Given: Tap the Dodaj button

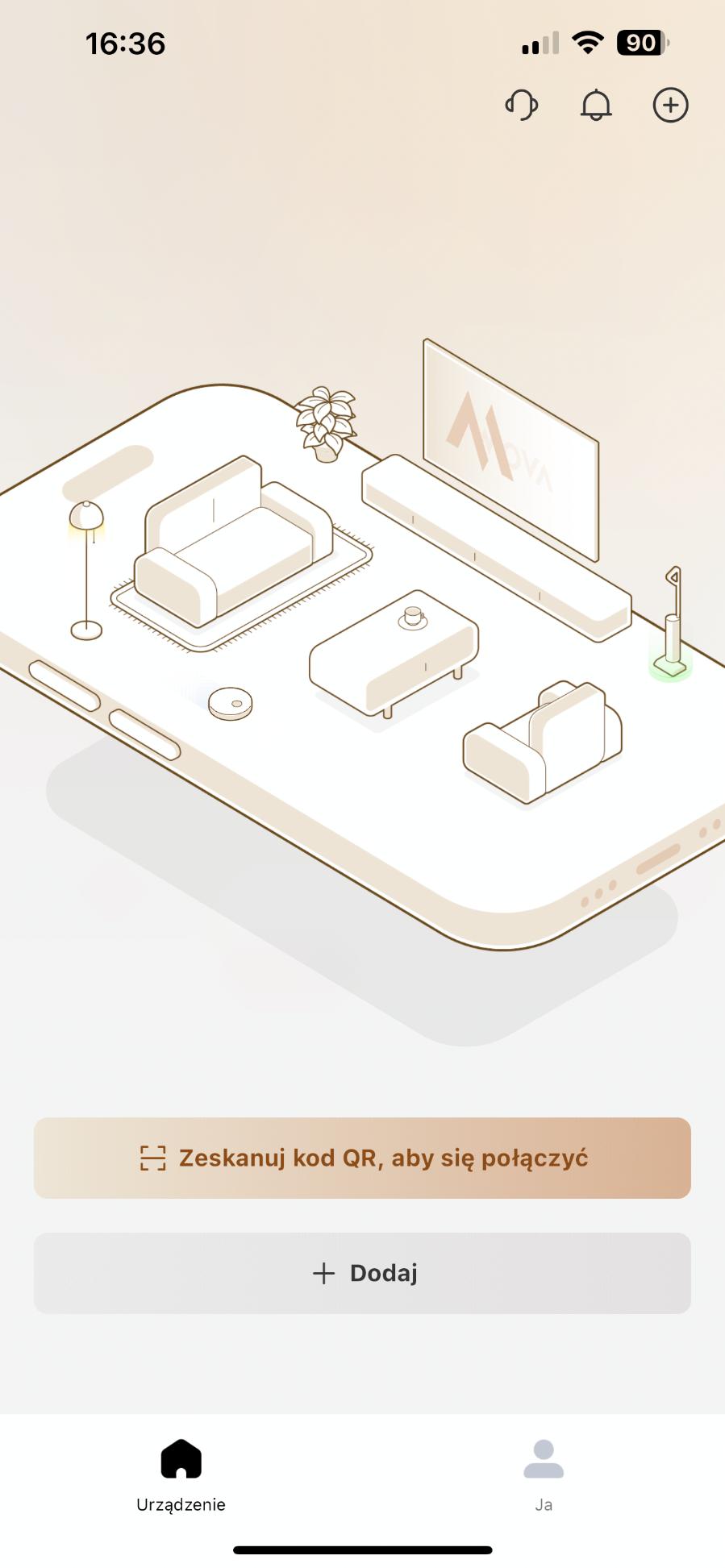Looking at the screenshot, I should click(x=362, y=1273).
